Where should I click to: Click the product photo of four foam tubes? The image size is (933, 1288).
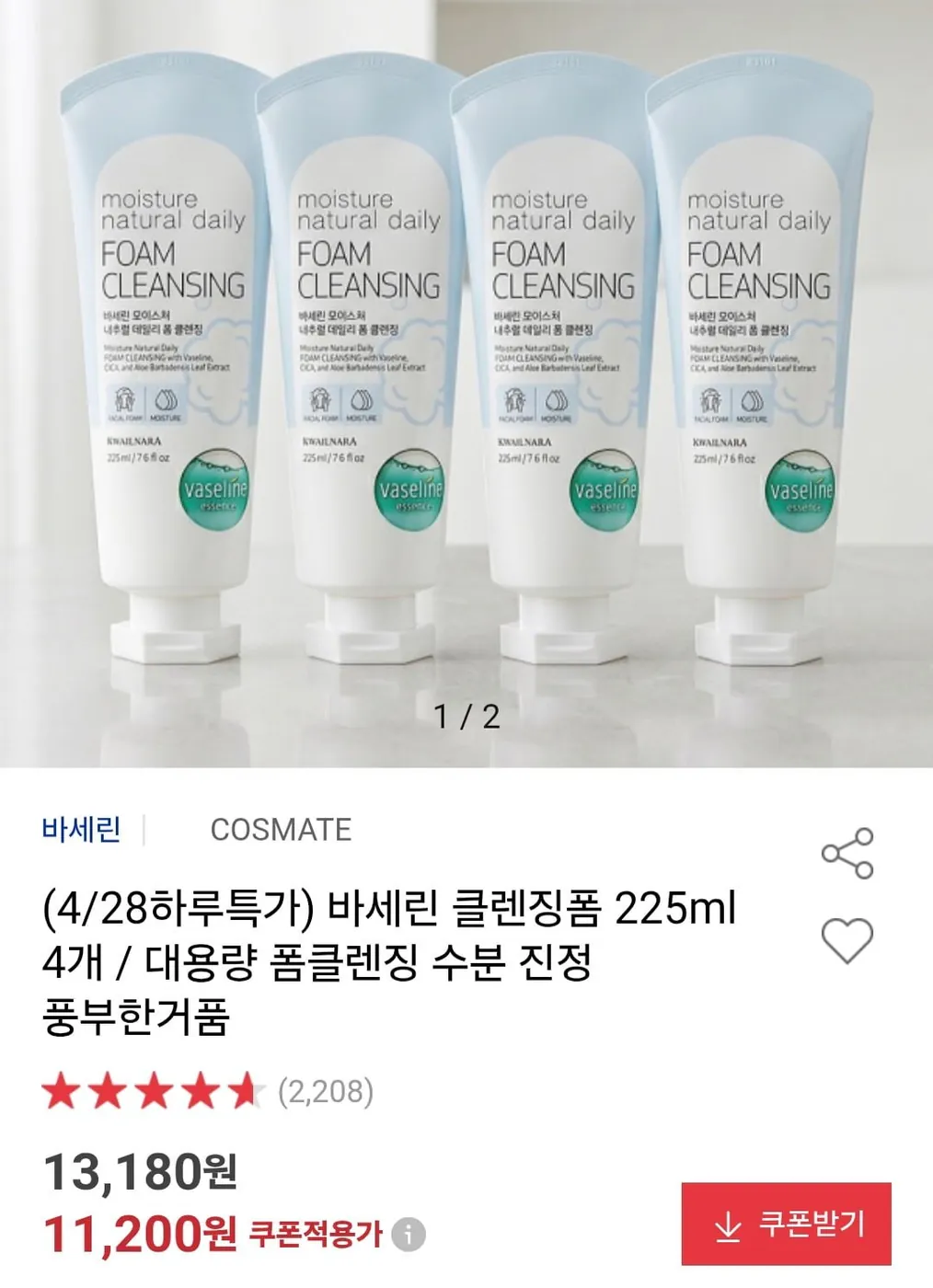click(466, 368)
